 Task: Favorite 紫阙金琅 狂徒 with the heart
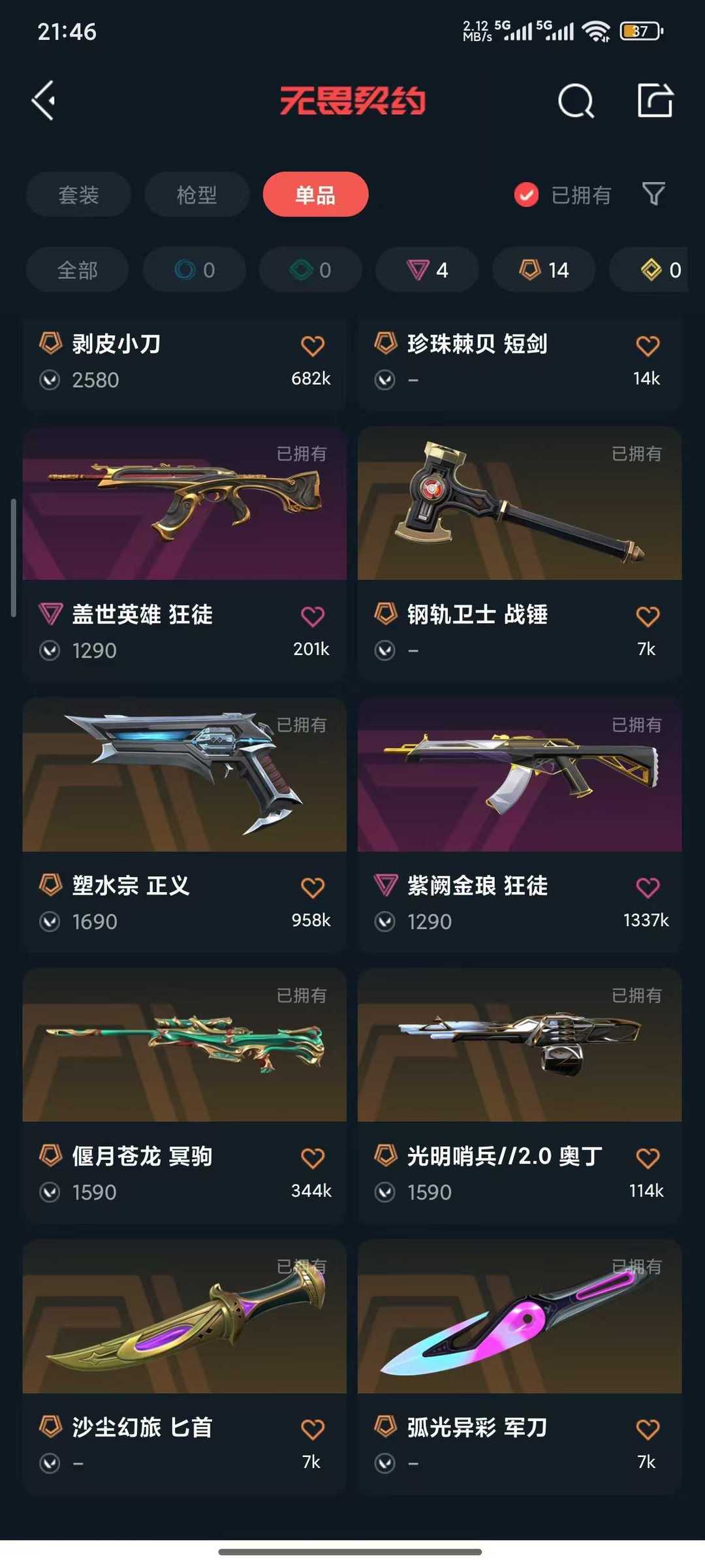pyautogui.click(x=646, y=886)
